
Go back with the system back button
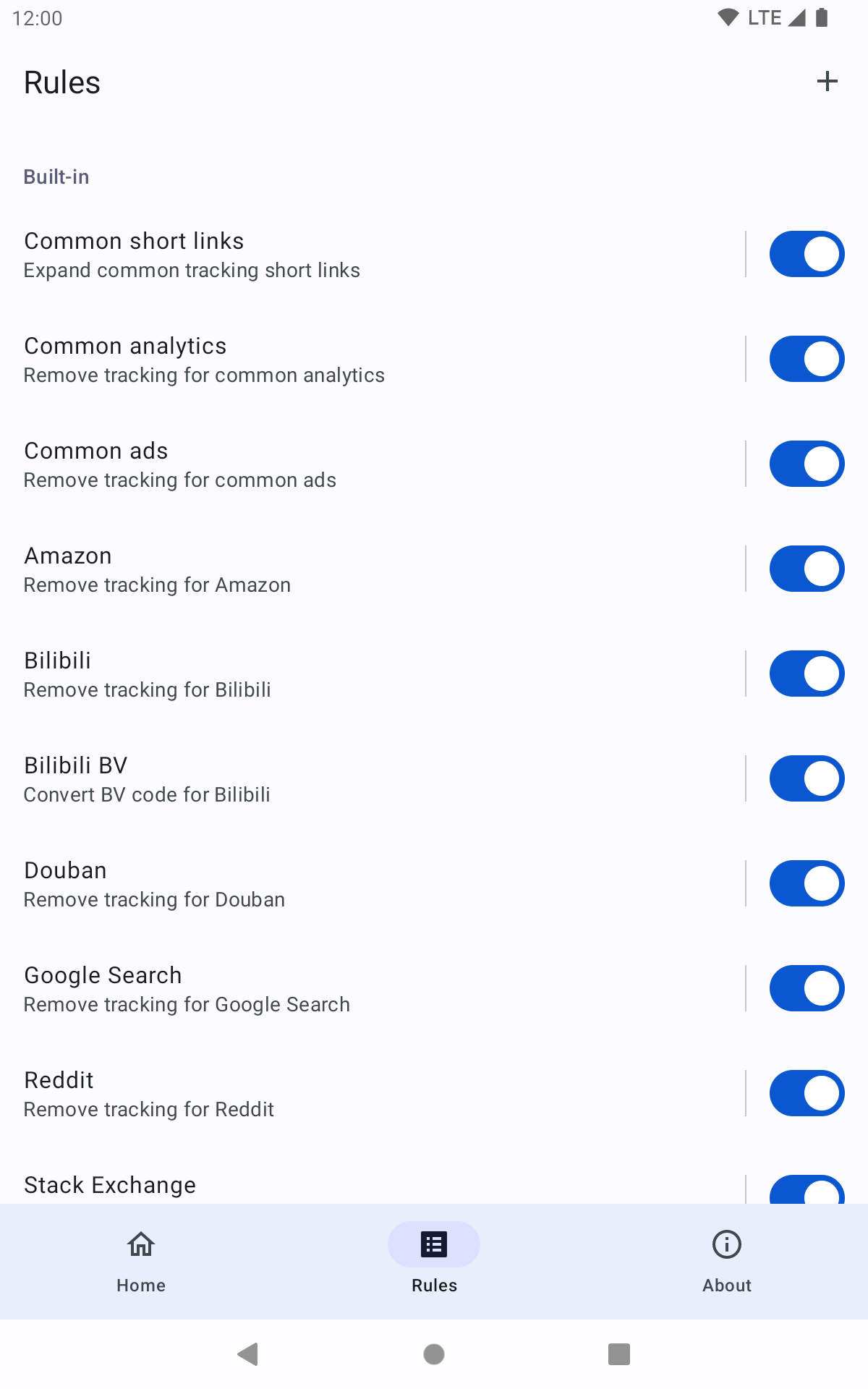248,1354
